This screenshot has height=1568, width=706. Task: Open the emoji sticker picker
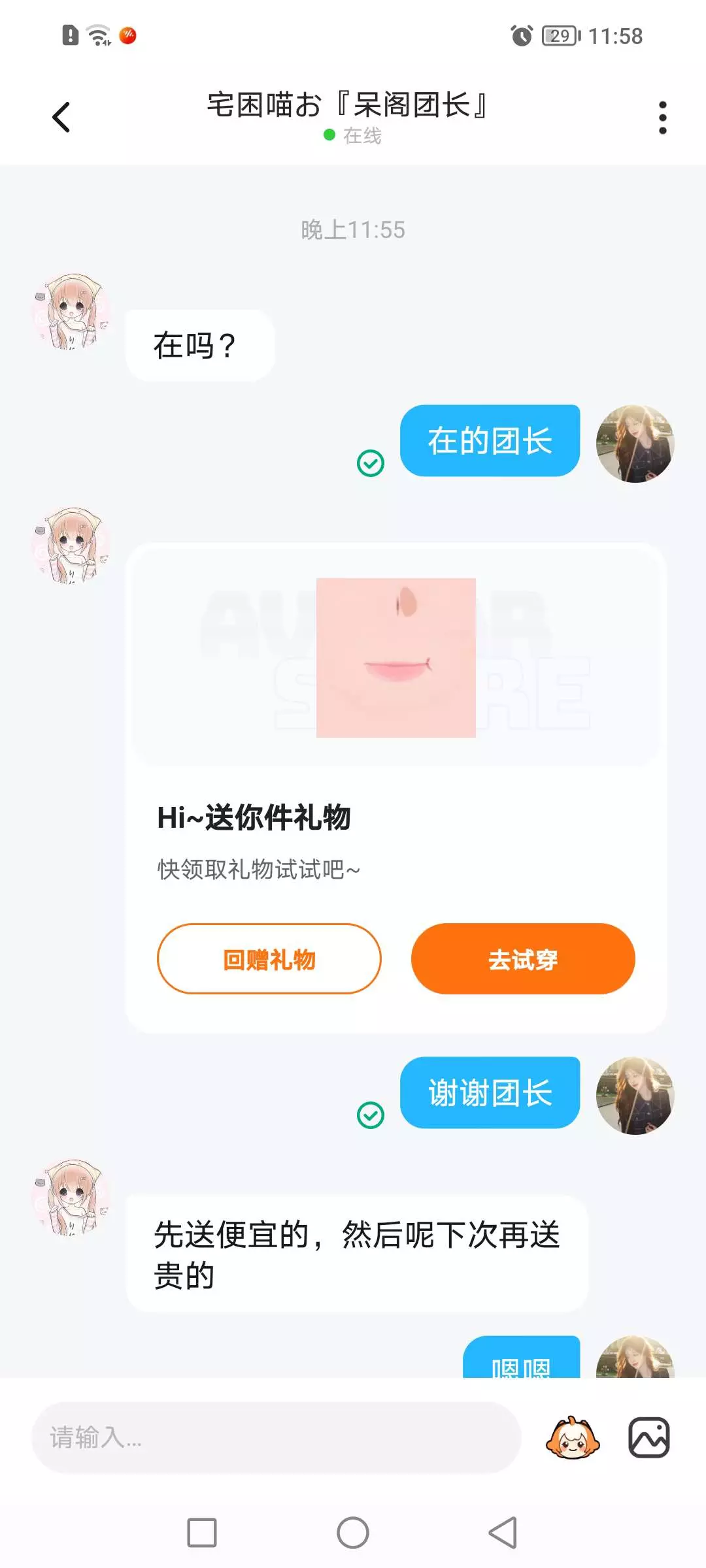click(573, 1437)
